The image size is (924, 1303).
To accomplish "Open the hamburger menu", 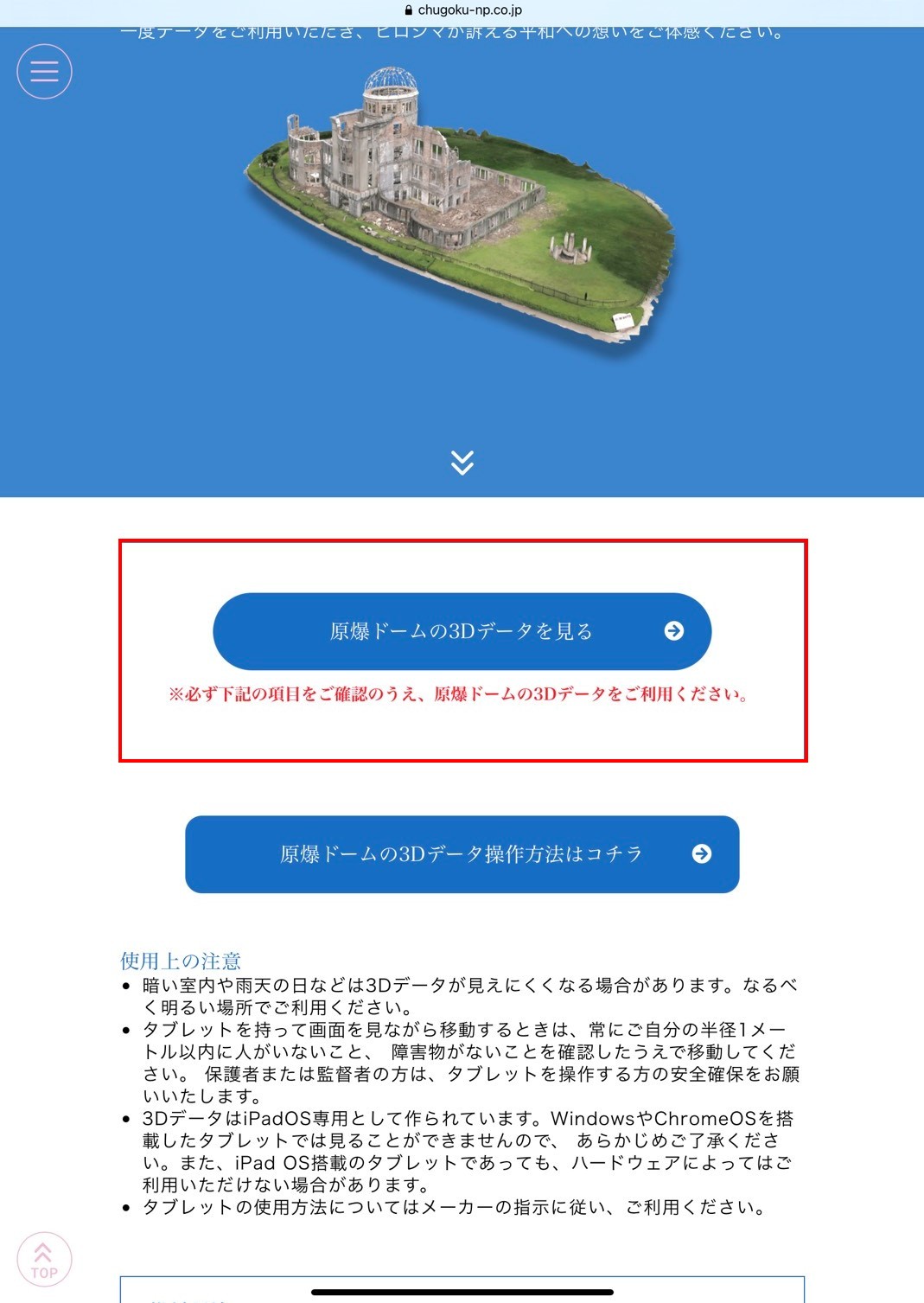I will (x=44, y=71).
